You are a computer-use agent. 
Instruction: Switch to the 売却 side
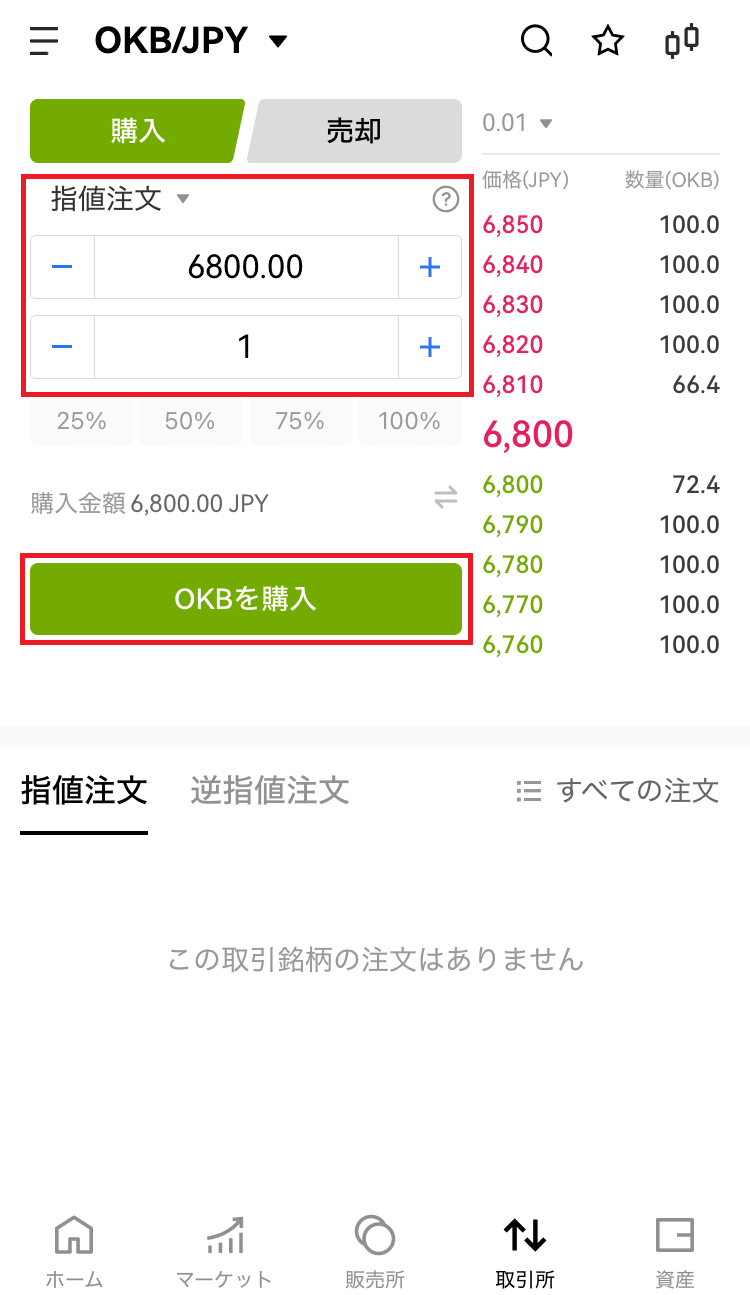[x=354, y=130]
